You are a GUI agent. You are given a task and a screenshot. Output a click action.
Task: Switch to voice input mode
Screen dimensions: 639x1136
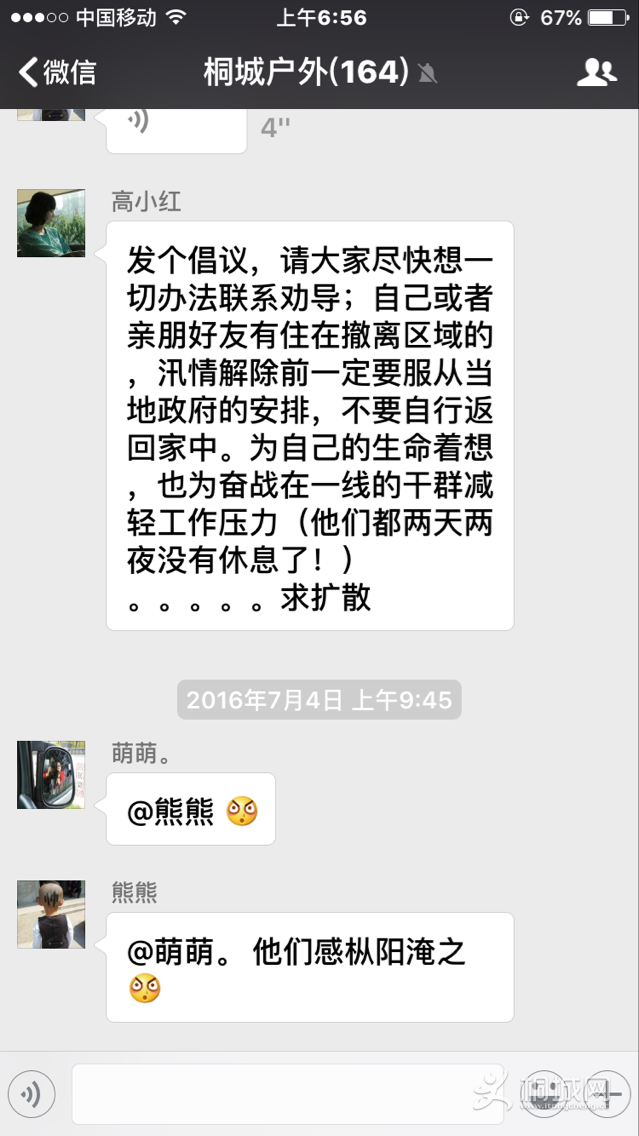coord(31,1094)
